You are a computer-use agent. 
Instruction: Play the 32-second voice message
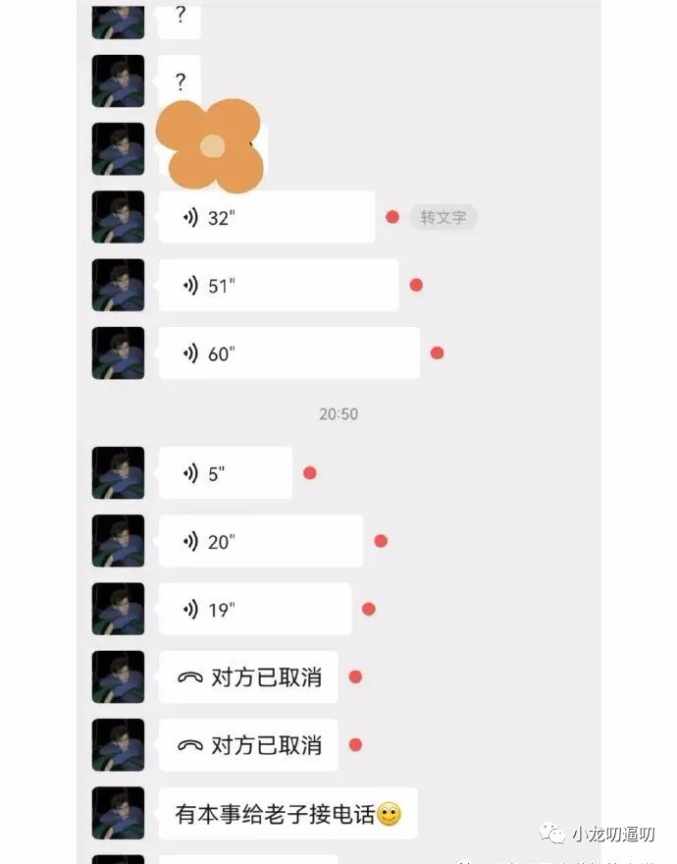click(x=266, y=218)
